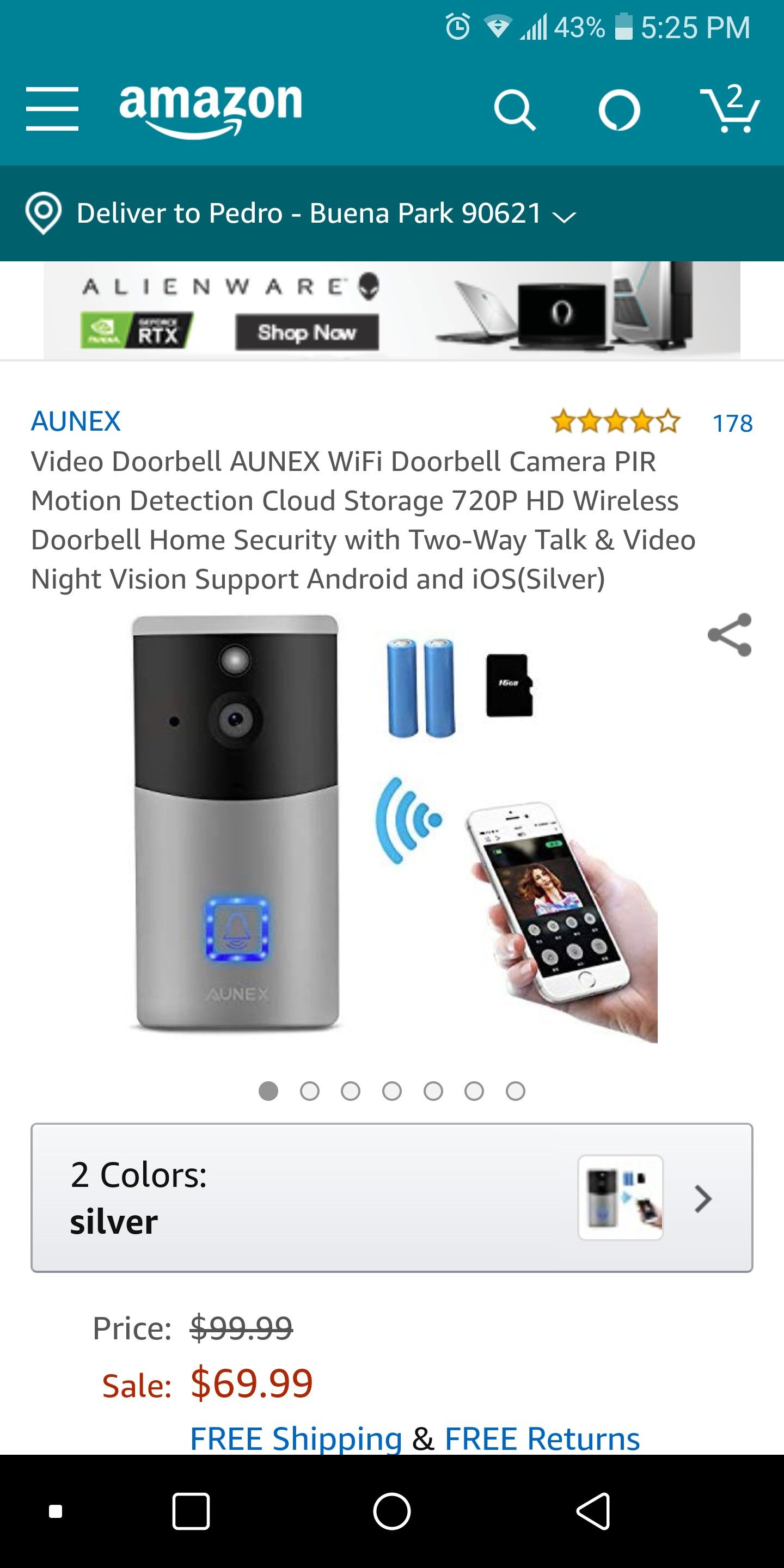
Task: Go back with system back button
Action: pyautogui.click(x=593, y=1511)
